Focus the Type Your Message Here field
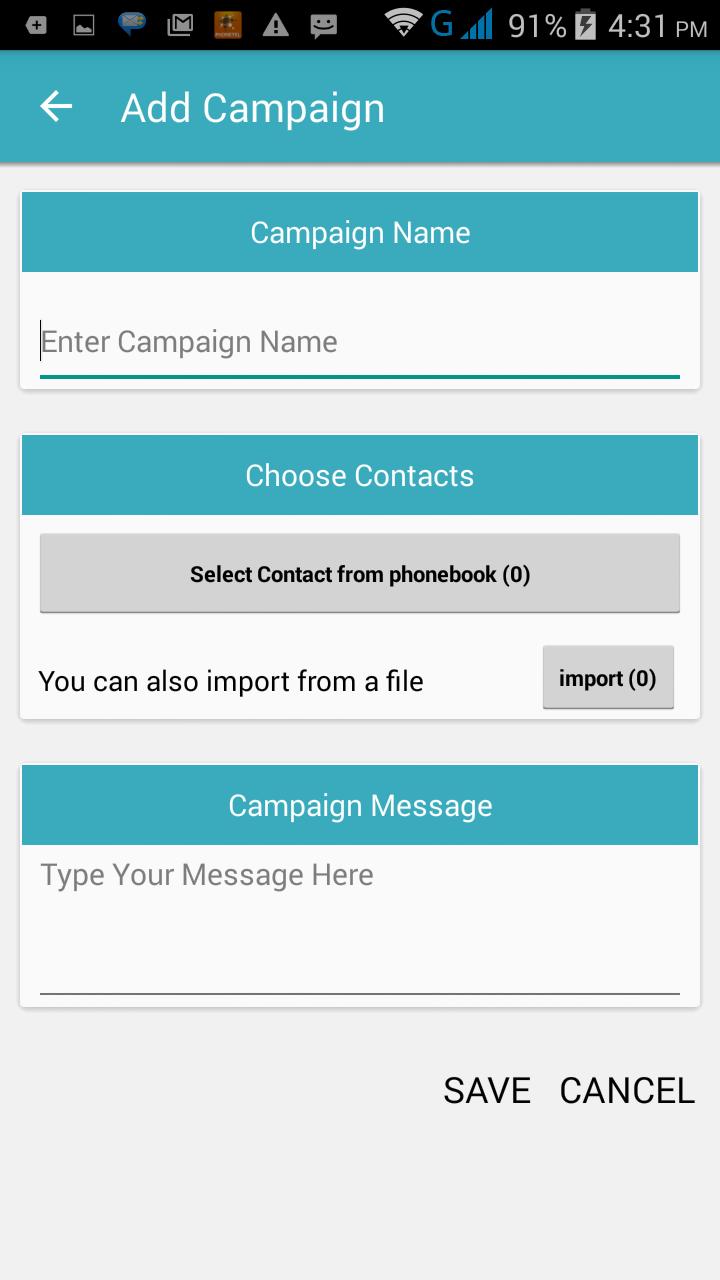720x1280 pixels. click(x=359, y=918)
